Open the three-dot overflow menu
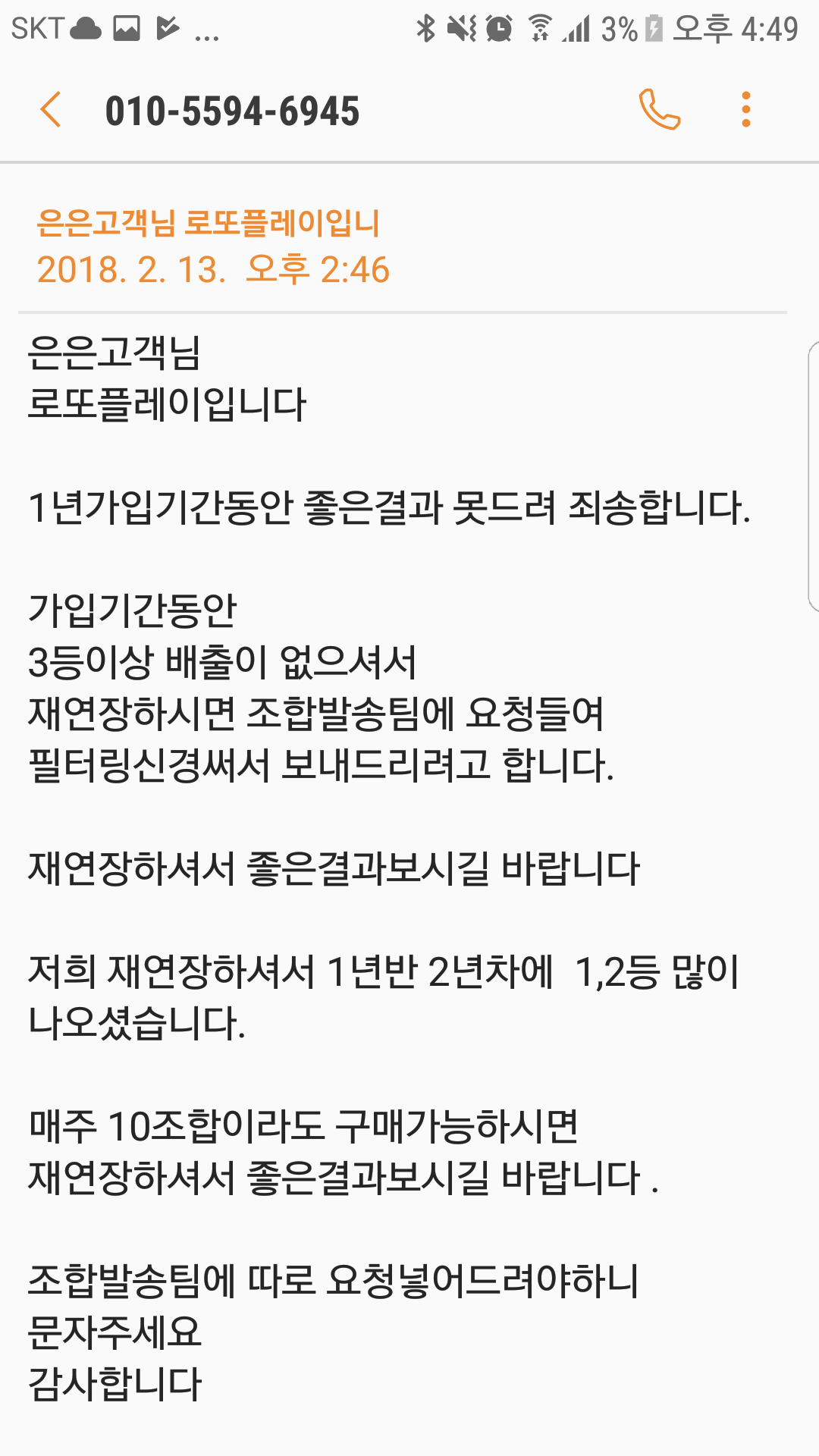 pos(746,110)
